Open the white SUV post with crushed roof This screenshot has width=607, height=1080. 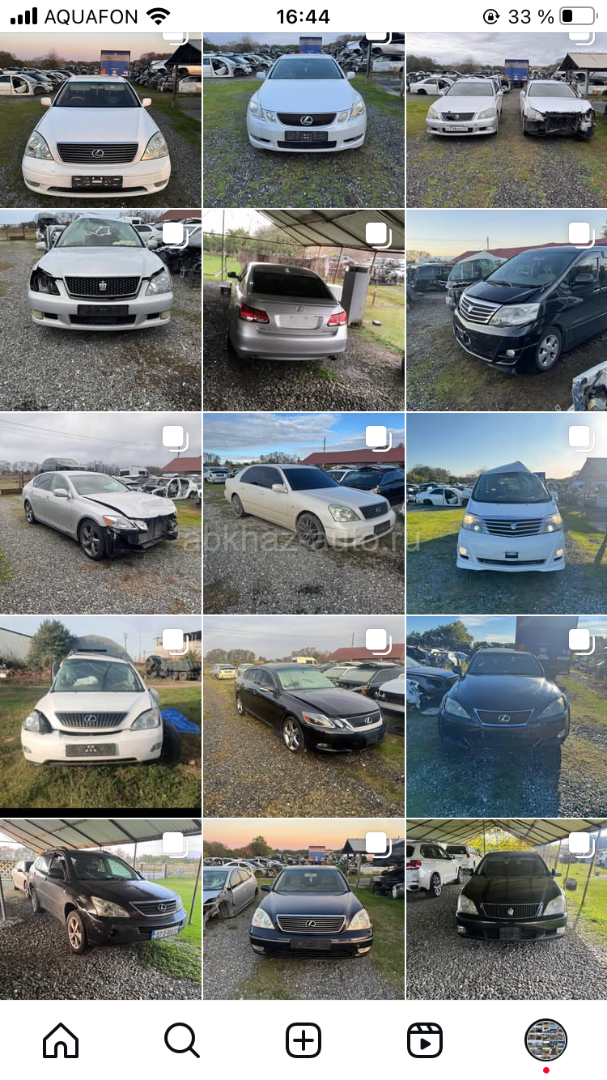pyautogui.click(x=100, y=716)
